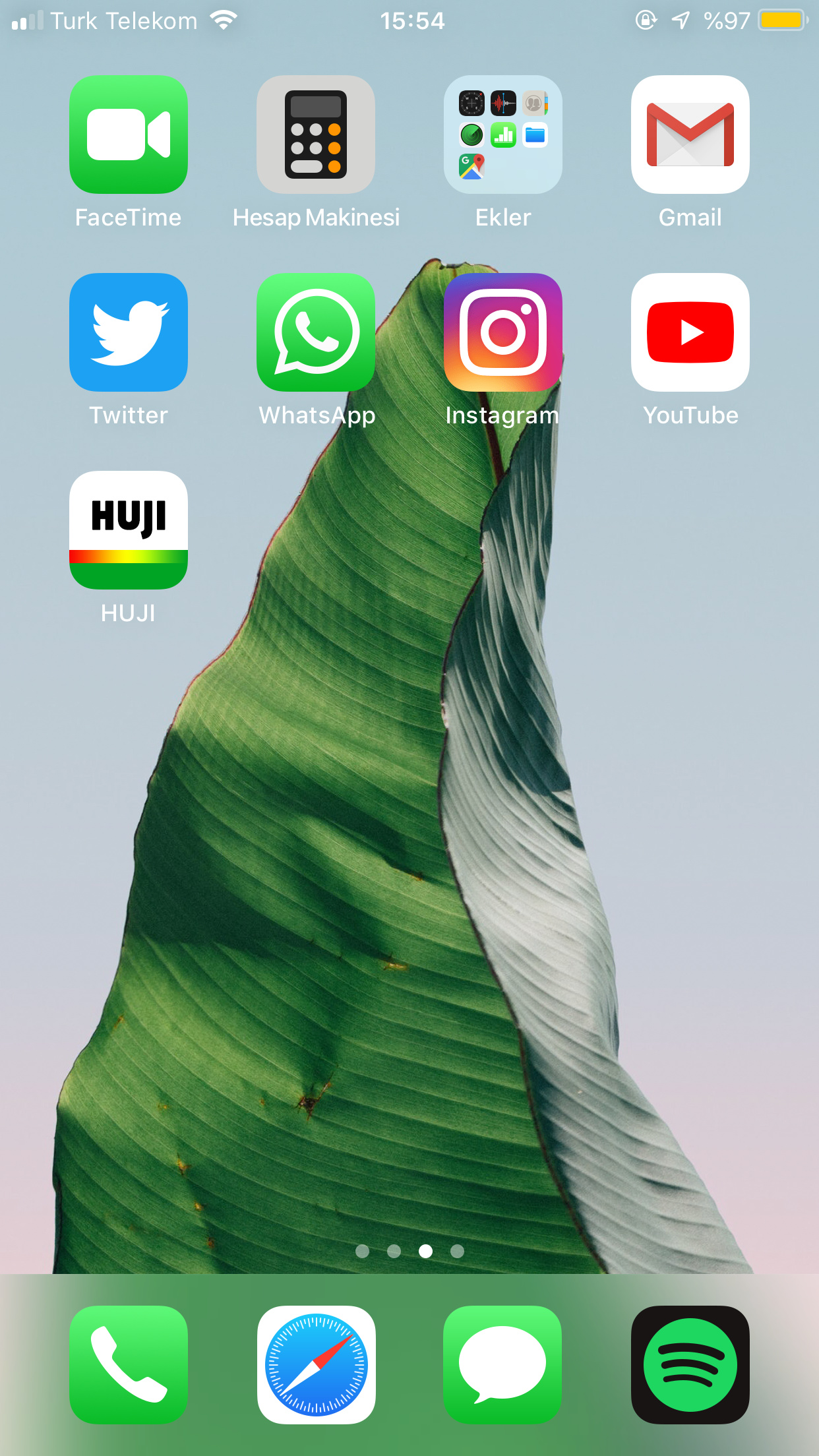The image size is (819, 1456).
Task: Open the YouTube app
Action: 690,332
